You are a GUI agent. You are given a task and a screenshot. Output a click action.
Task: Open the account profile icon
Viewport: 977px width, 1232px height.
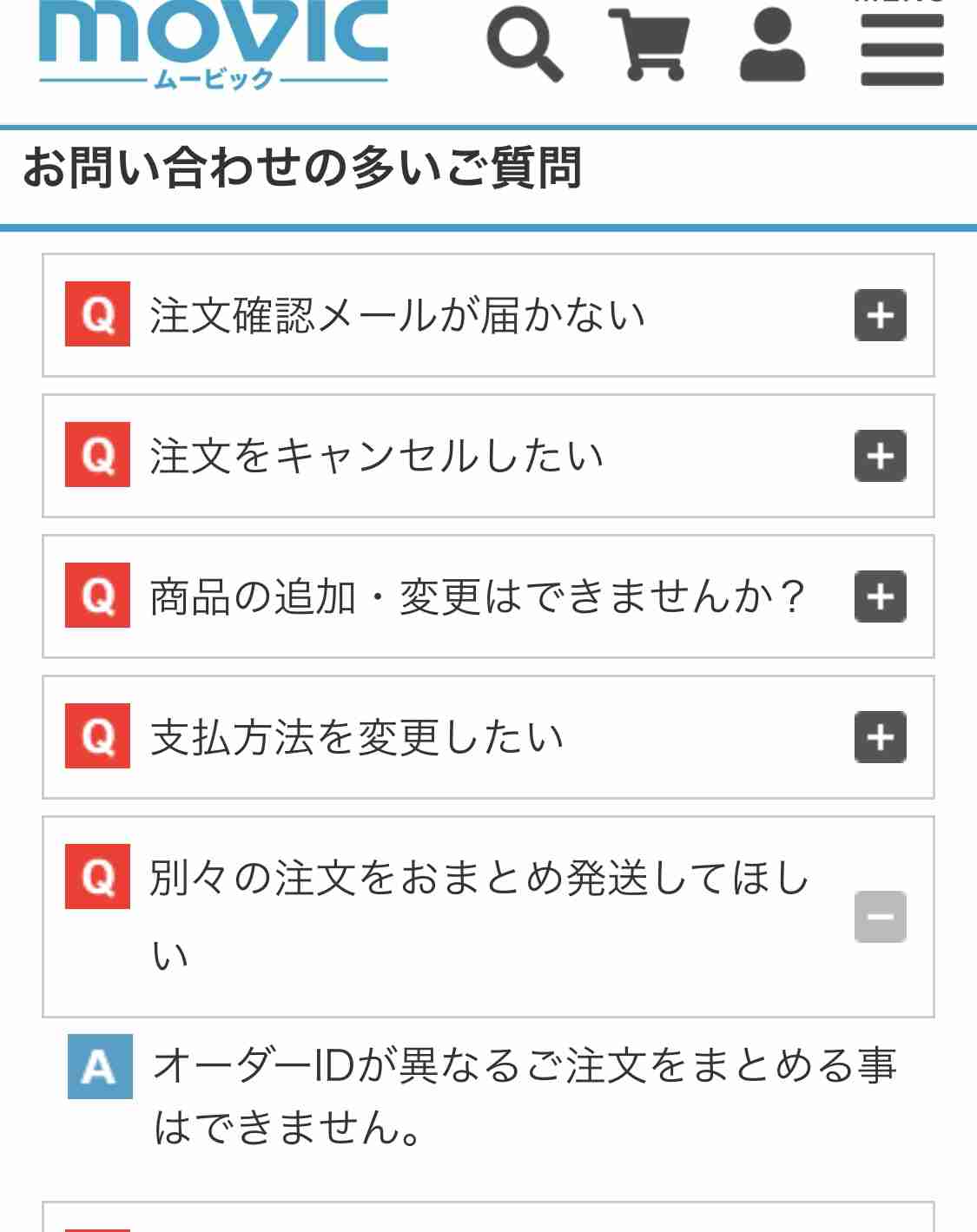coord(772,45)
